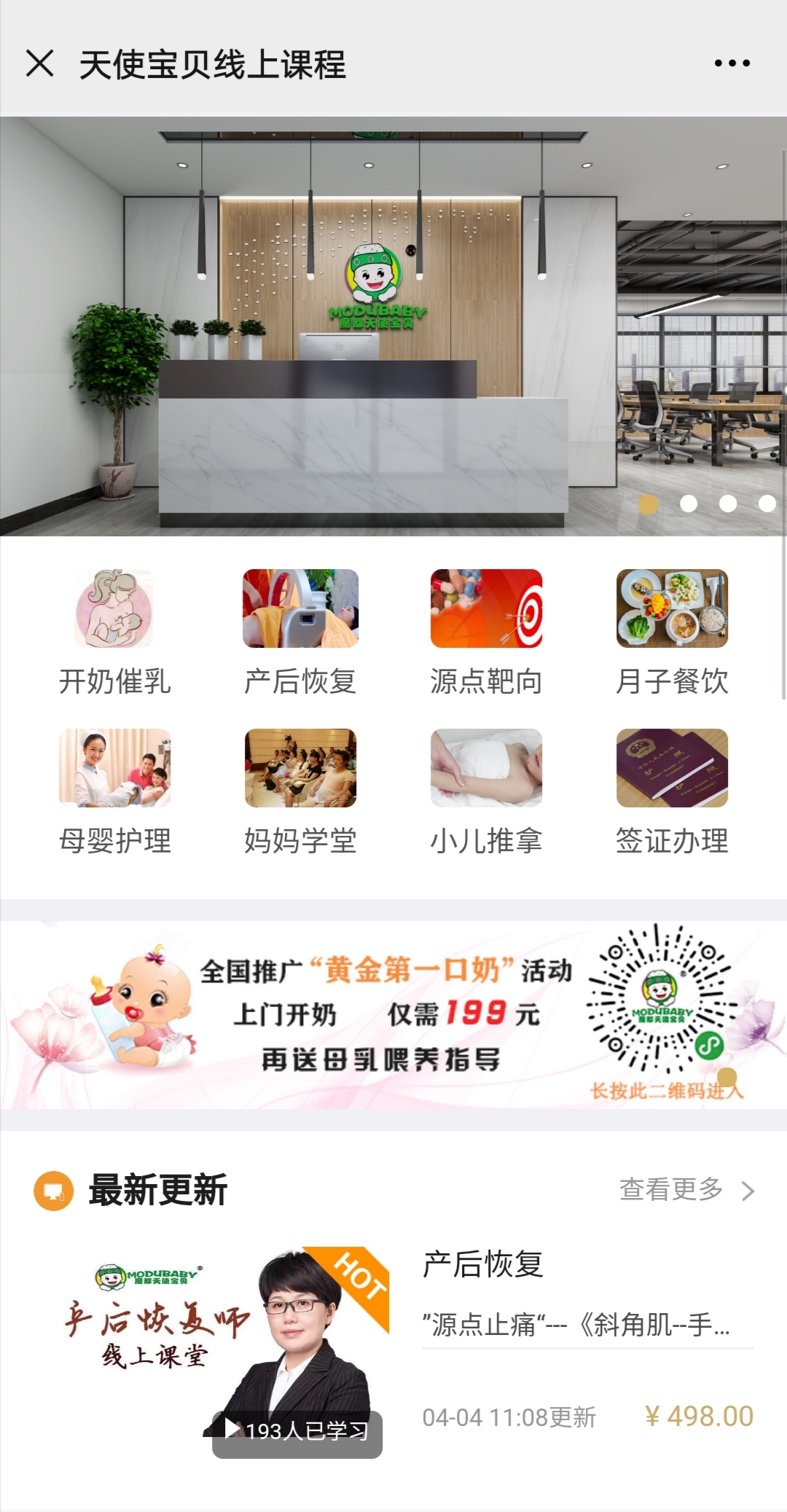
Task: Close the 天使宝贝线上课程 page
Action: point(40,63)
